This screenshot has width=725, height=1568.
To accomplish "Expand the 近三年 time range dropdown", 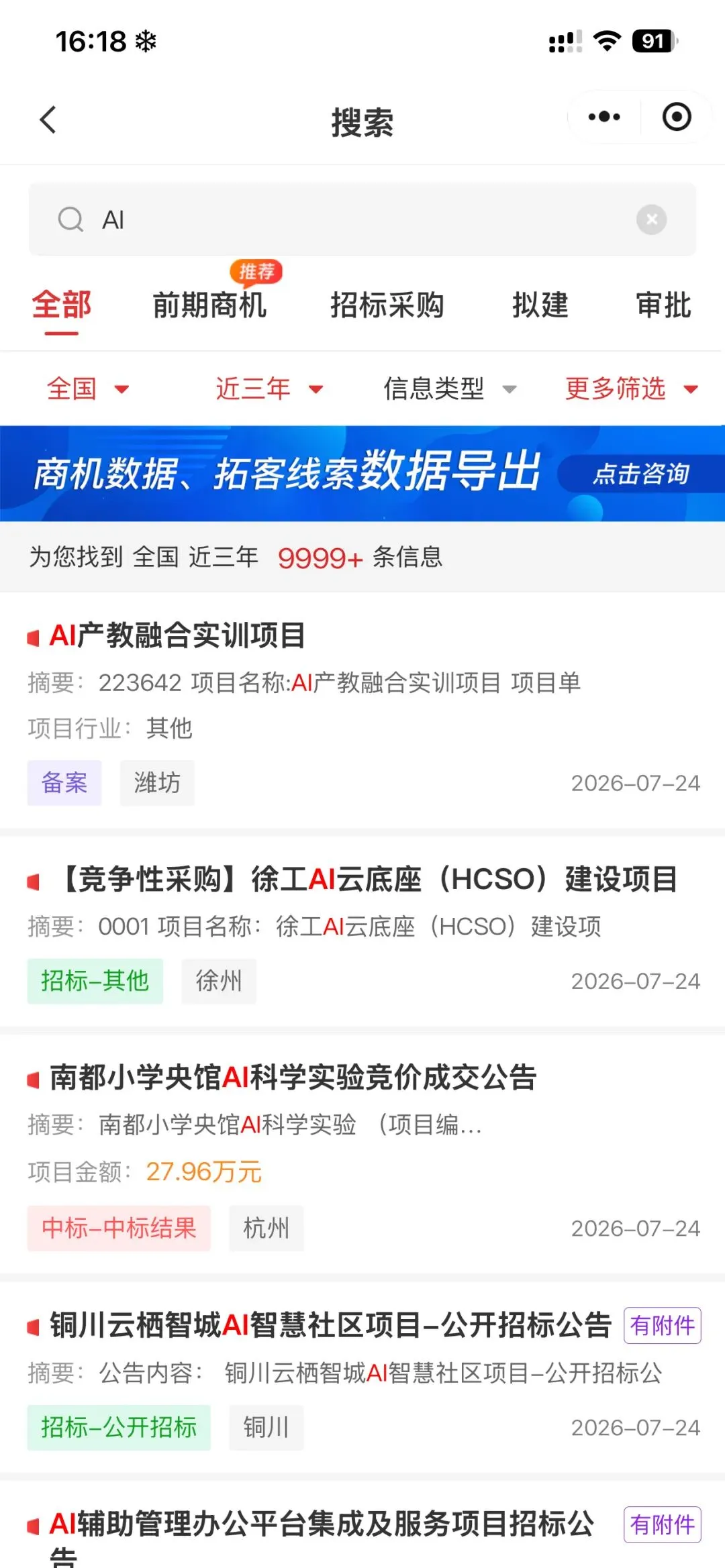I will (269, 388).
